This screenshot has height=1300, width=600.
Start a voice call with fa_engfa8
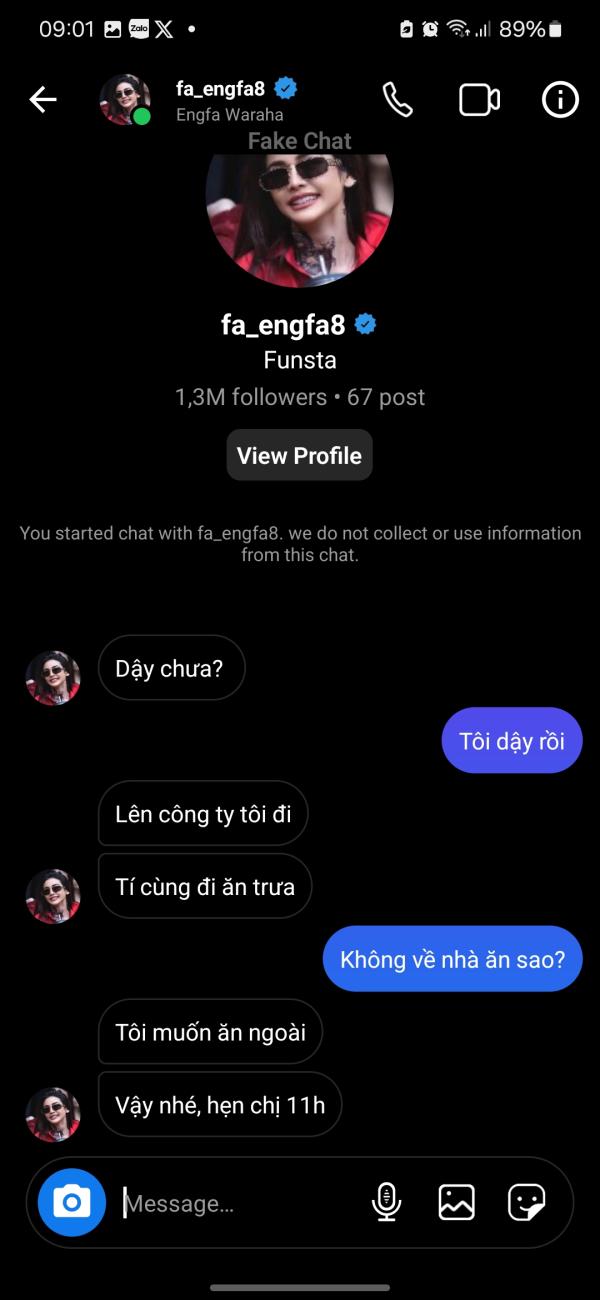[x=398, y=100]
